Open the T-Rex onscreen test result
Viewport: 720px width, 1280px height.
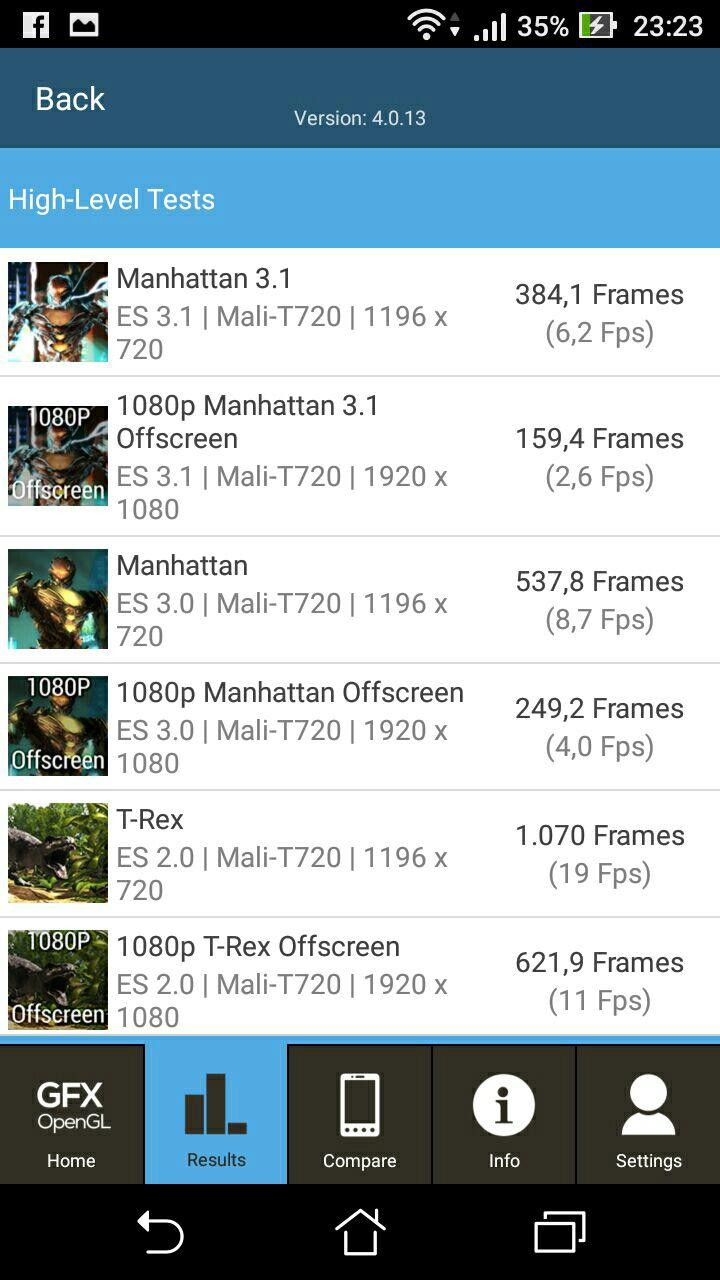[x=360, y=853]
